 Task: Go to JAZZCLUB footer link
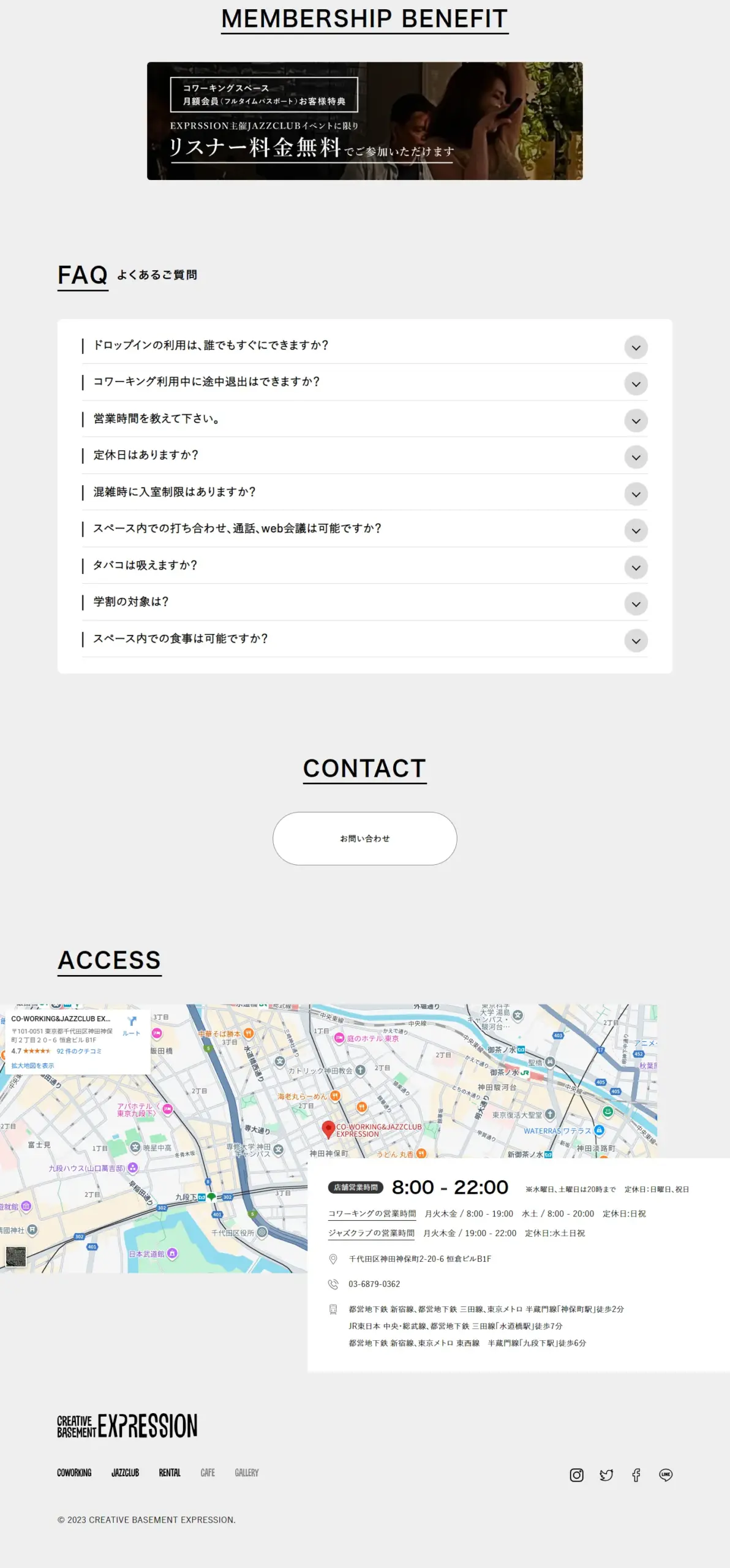point(125,1473)
